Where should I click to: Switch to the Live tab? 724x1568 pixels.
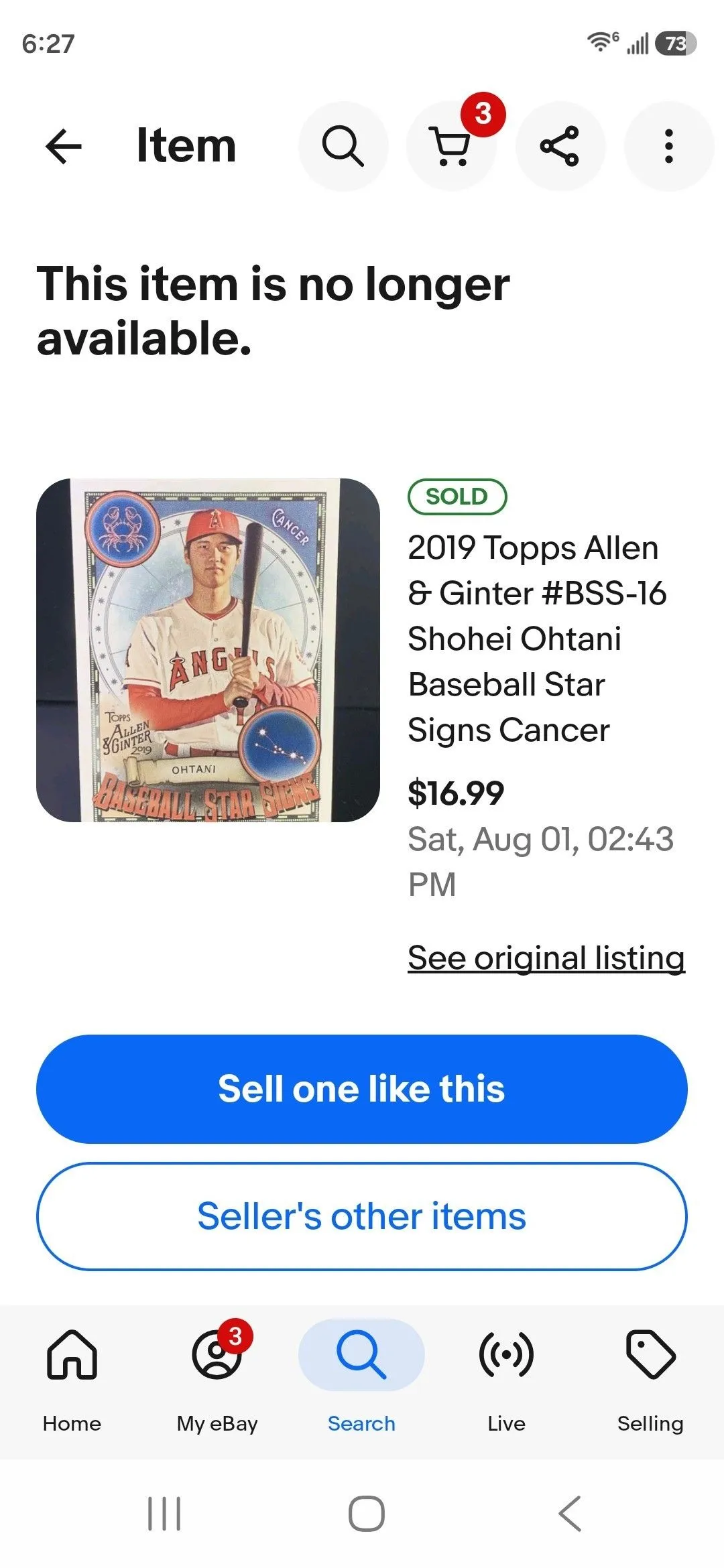point(506,1380)
